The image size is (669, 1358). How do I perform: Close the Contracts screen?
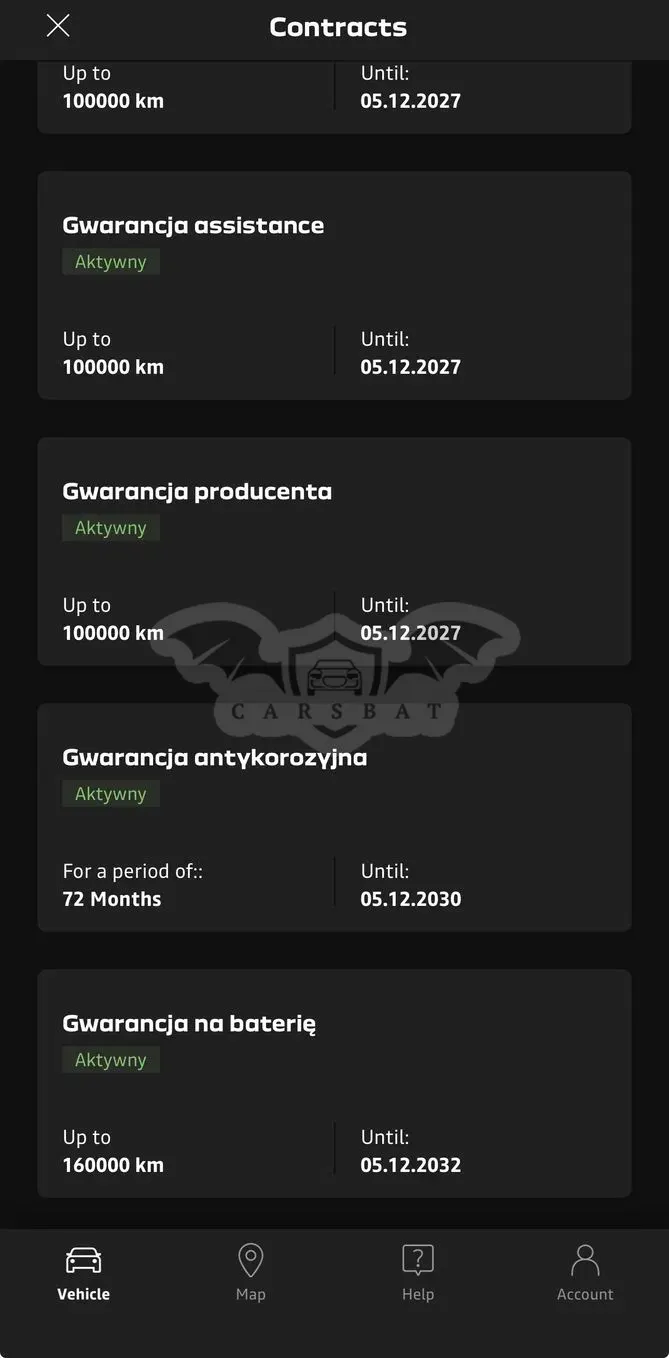click(58, 26)
